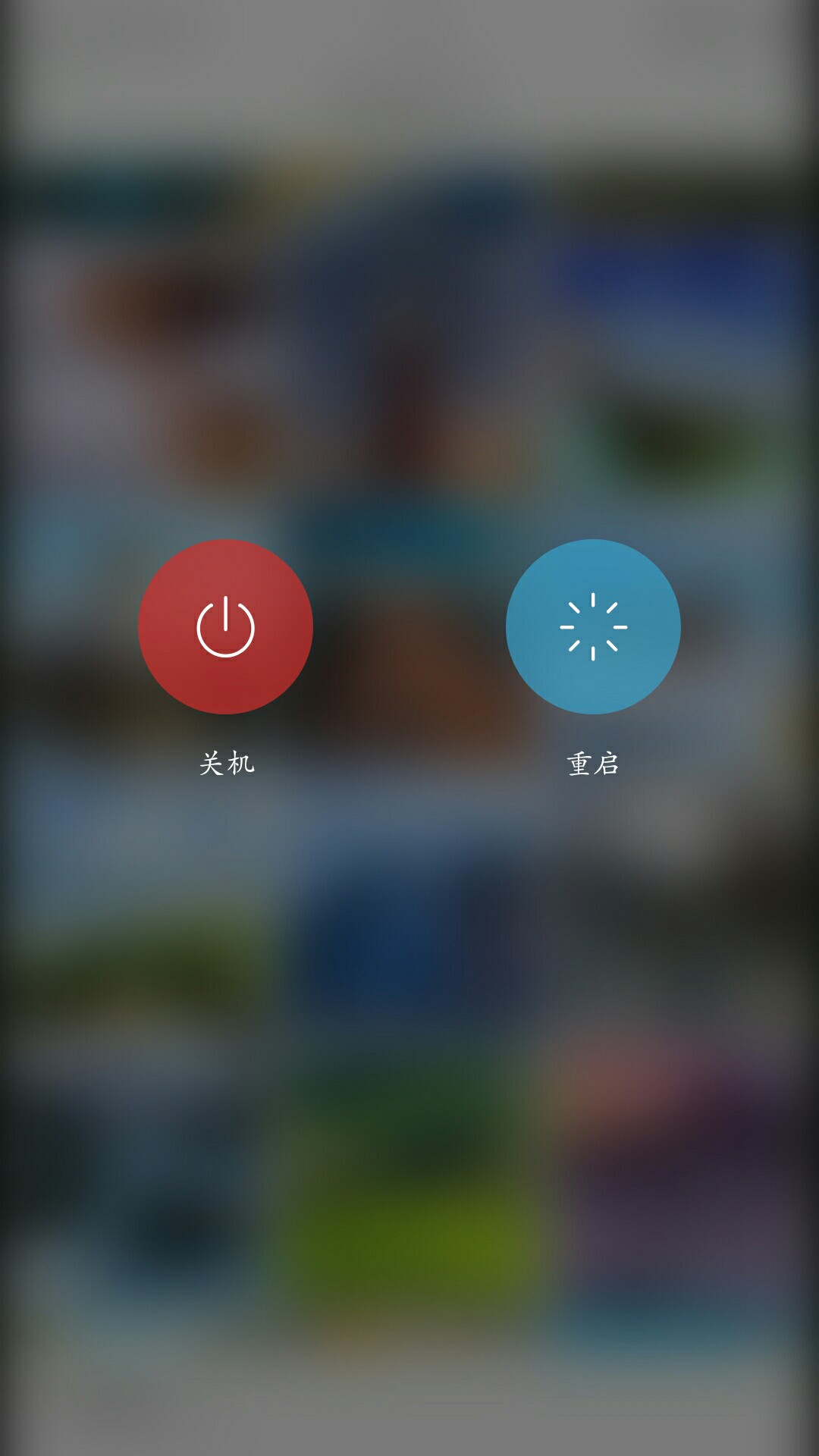Image resolution: width=819 pixels, height=1456 pixels.
Task: Select the blue 重启 restart button
Action: pos(593,626)
